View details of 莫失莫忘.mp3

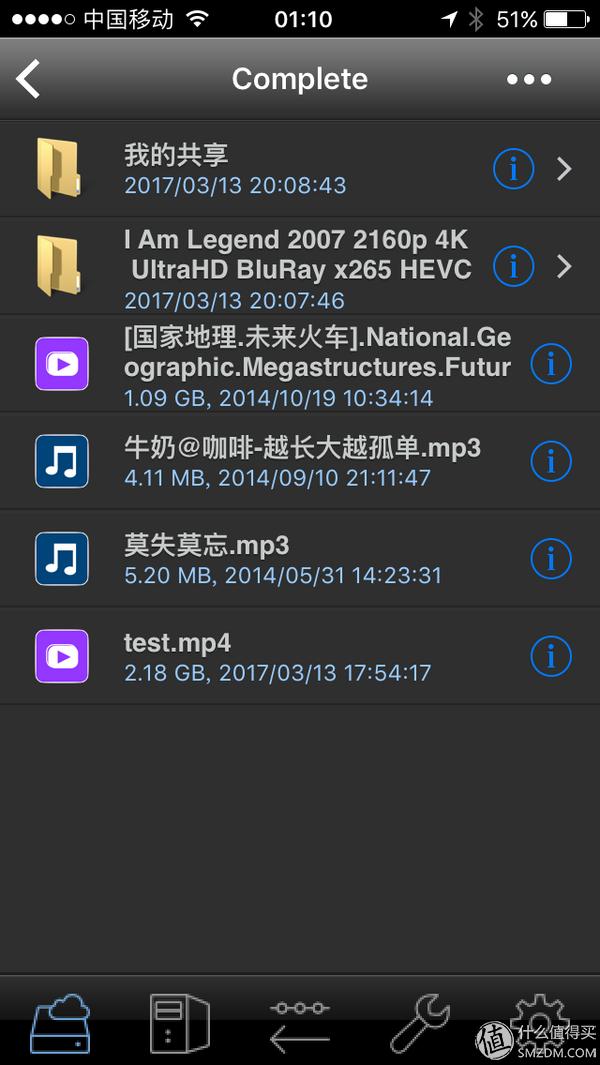[x=550, y=559]
